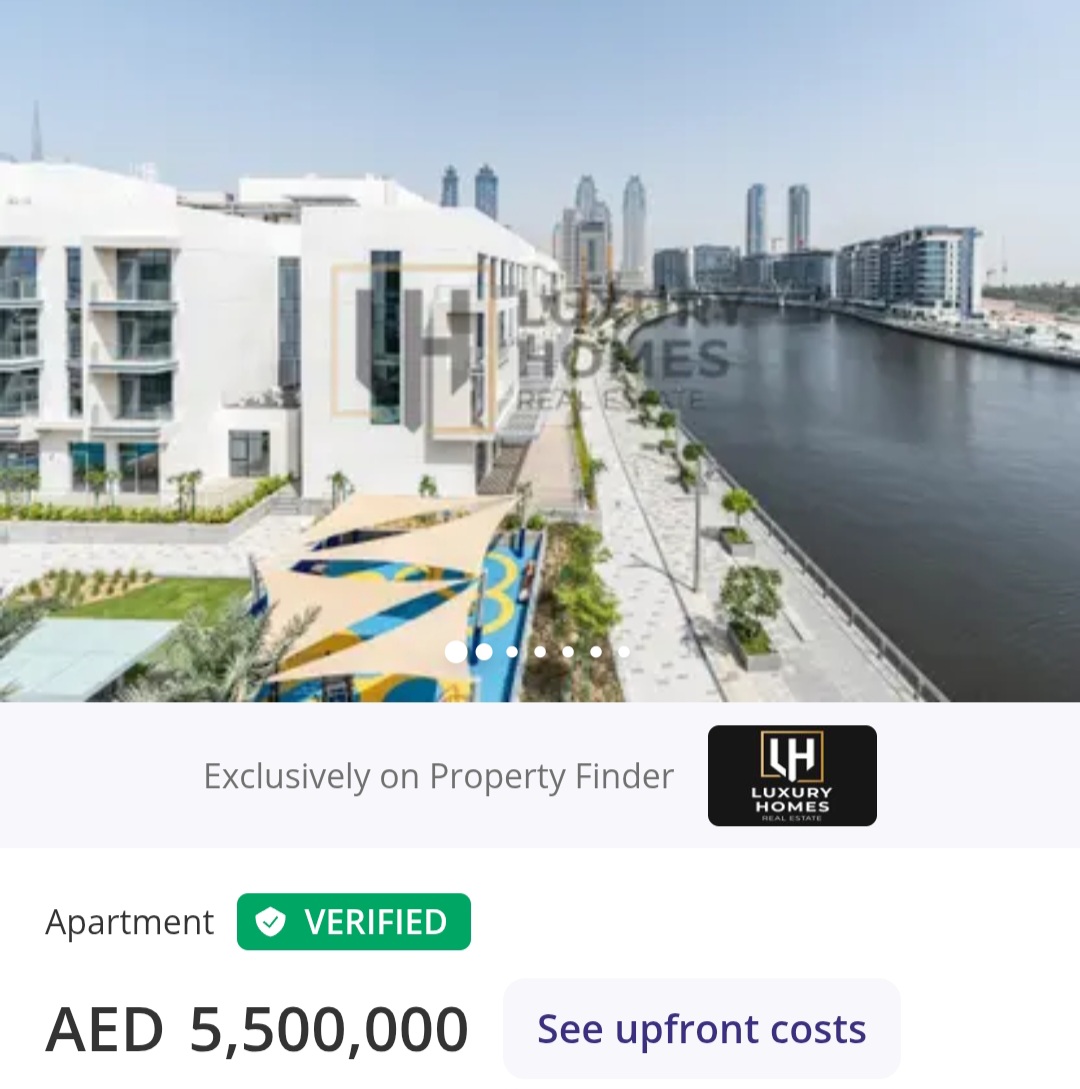The height and width of the screenshot is (1089, 1080).
Task: Jump to the second photo indicator dot
Action: pyautogui.click(x=484, y=652)
